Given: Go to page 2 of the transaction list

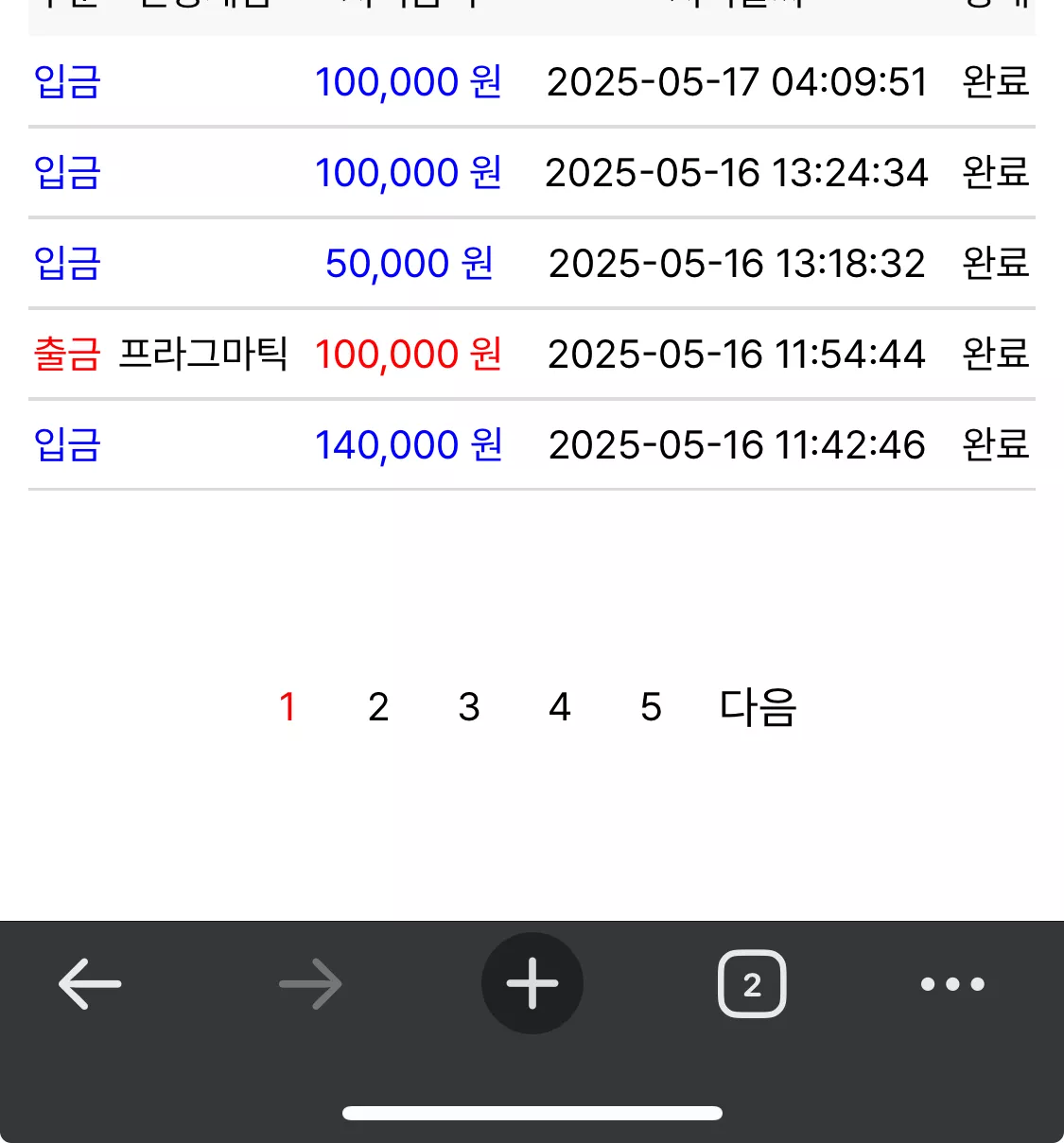Looking at the screenshot, I should point(378,707).
